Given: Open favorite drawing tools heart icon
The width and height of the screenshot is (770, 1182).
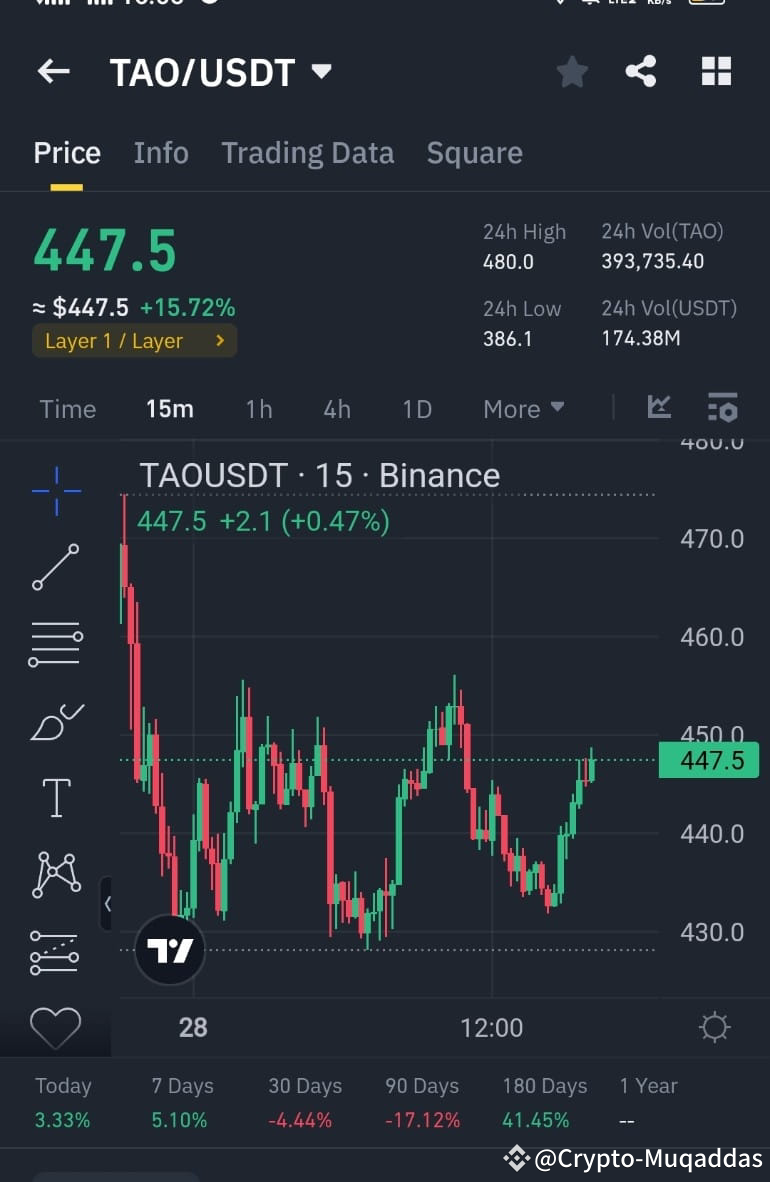Looking at the screenshot, I should click(x=56, y=1027).
